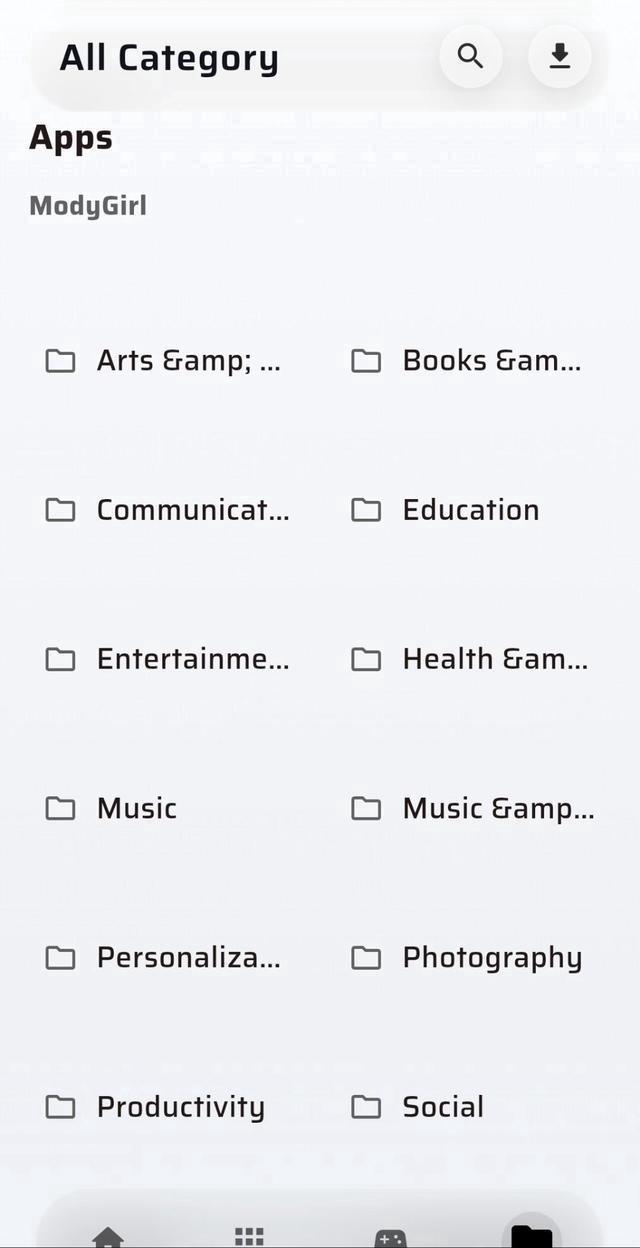Open the Arts category folder
The image size is (640, 1248).
[165, 361]
